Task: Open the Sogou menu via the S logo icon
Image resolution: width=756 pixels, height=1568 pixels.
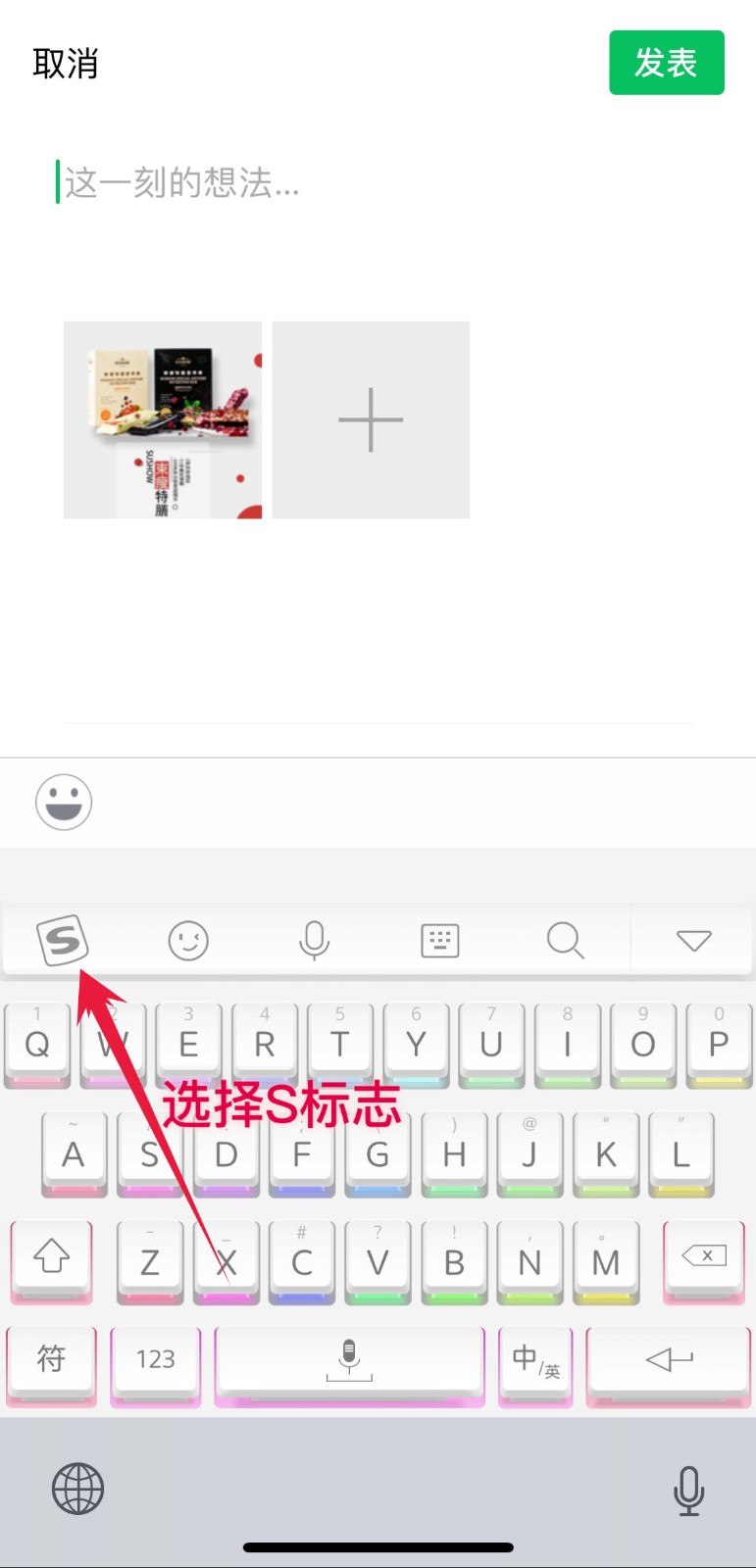Action: click(x=63, y=939)
